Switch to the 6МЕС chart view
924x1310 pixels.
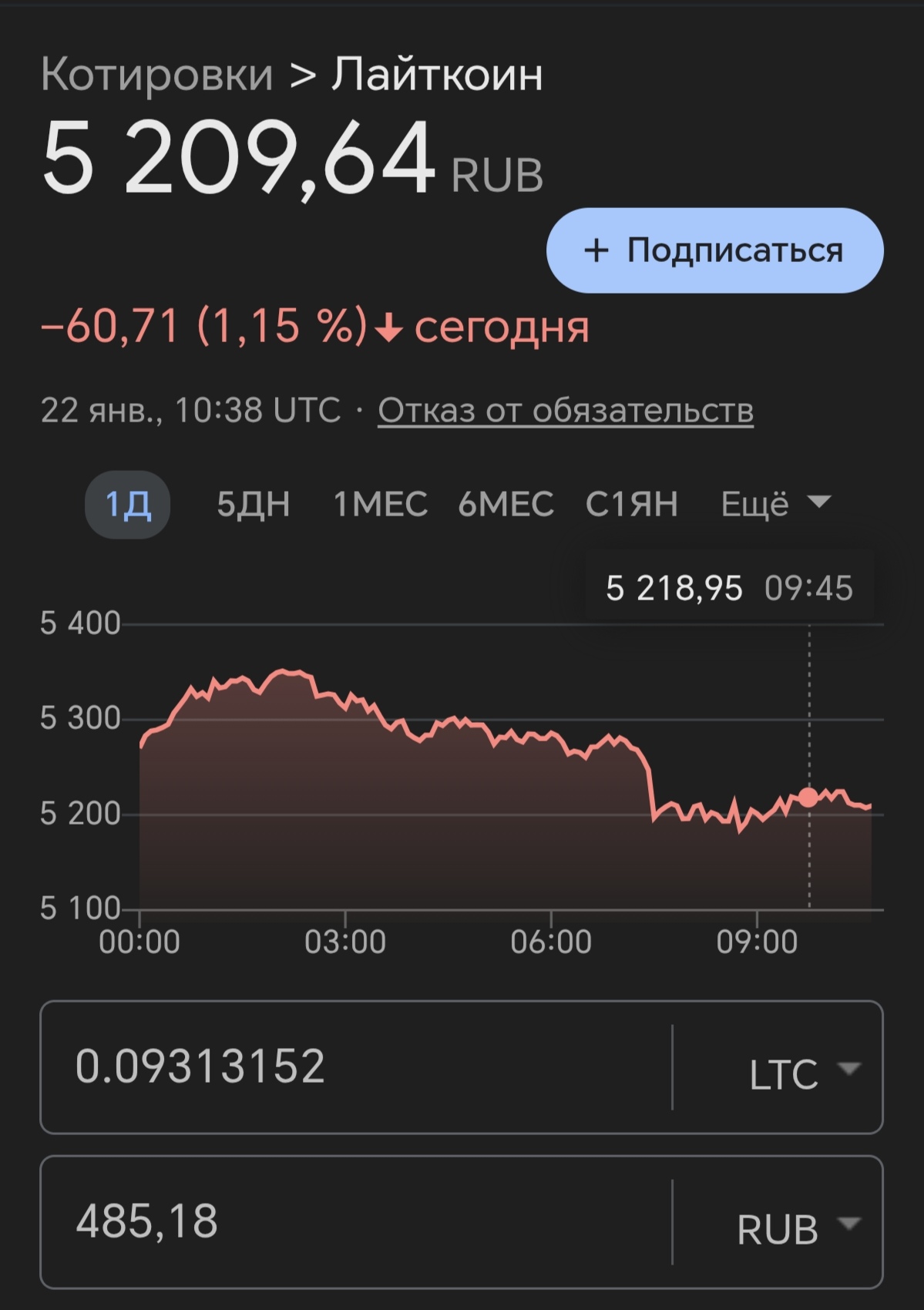pos(507,503)
